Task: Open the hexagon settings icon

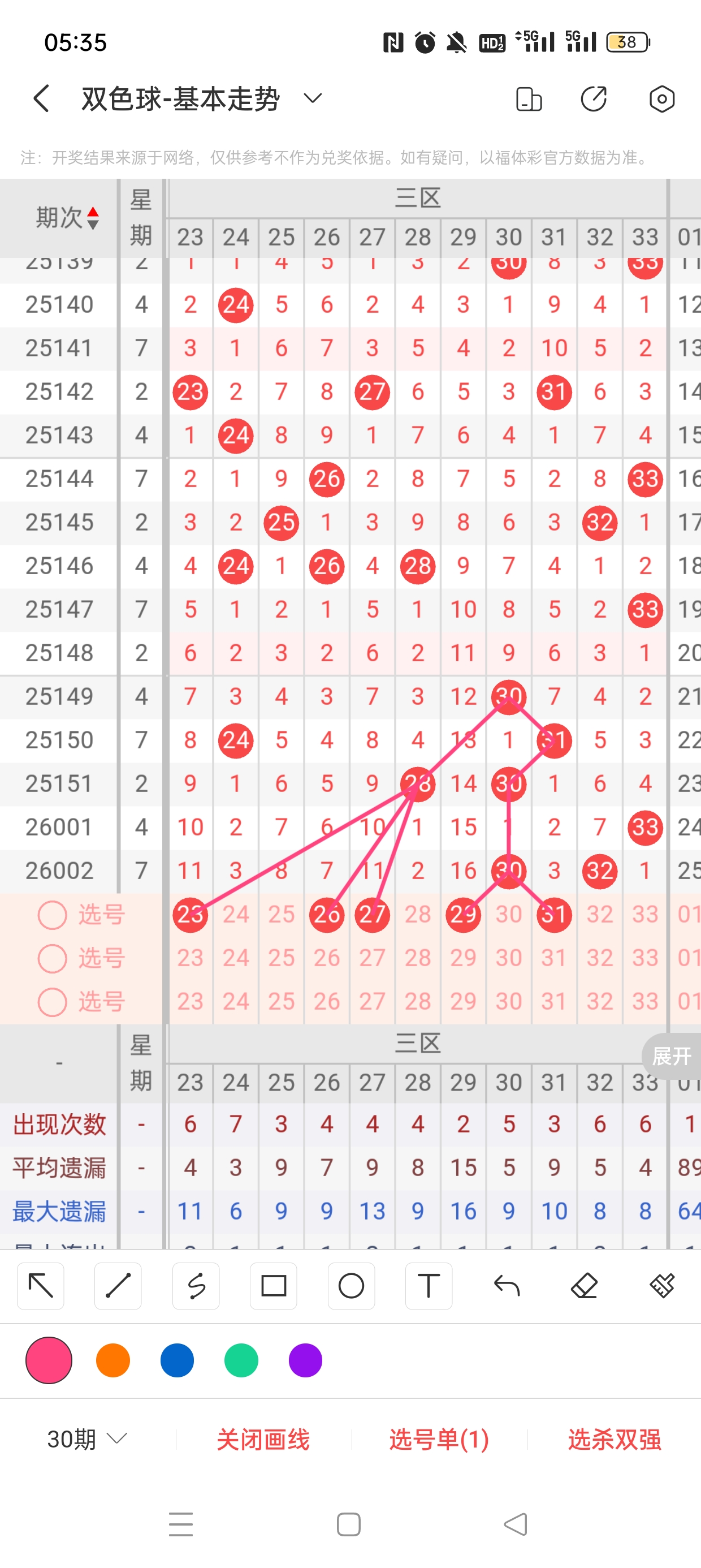Action: 661,98
